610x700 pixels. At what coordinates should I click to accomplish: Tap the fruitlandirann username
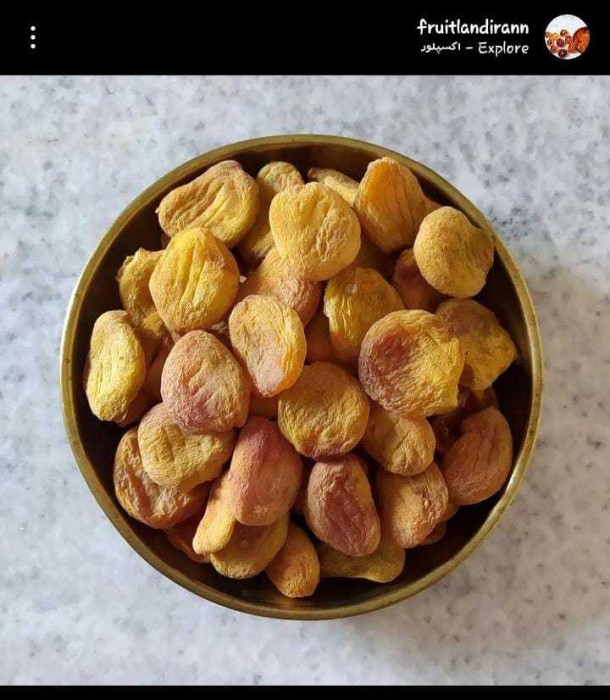point(473,27)
